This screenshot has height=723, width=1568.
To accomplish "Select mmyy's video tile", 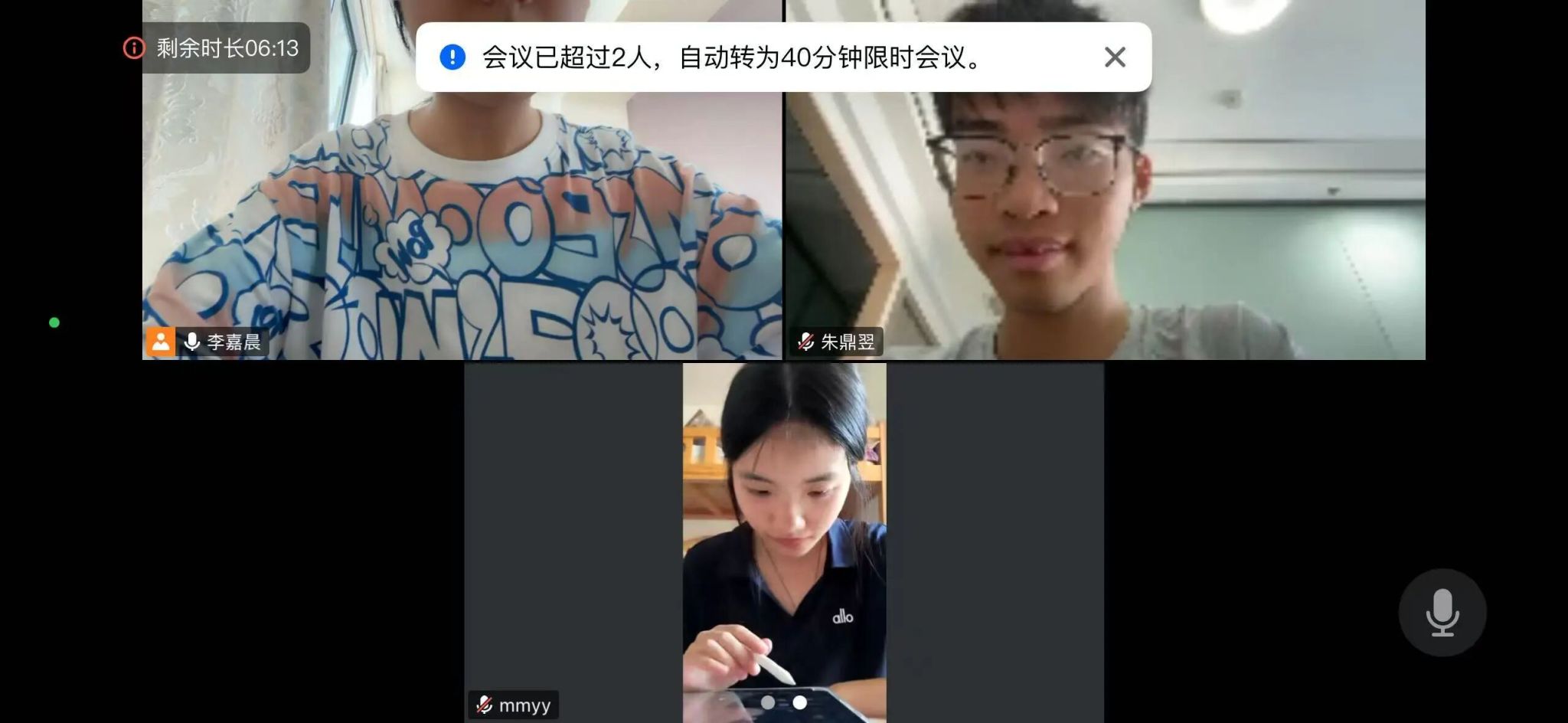I will pyautogui.click(x=784, y=542).
